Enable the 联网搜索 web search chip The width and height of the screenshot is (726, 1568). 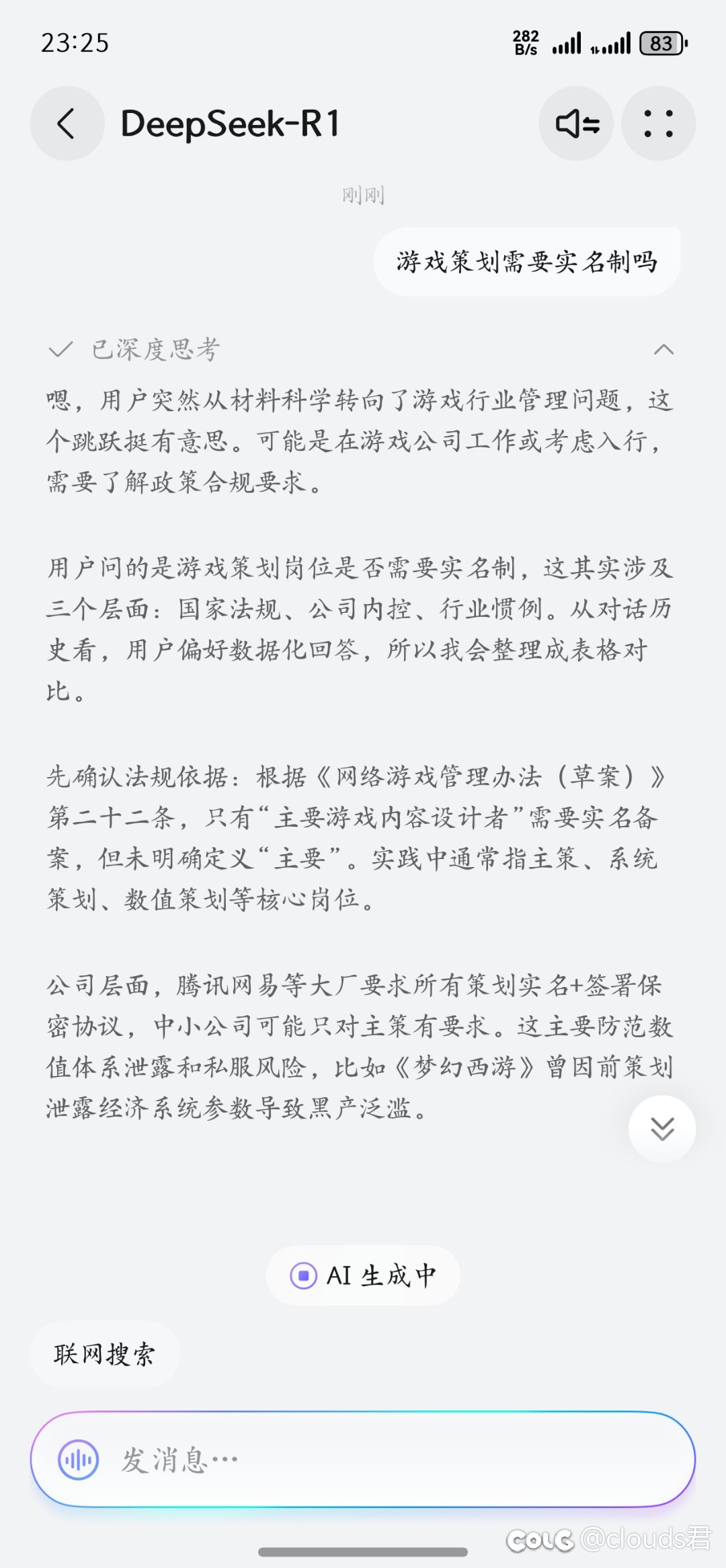point(105,1354)
